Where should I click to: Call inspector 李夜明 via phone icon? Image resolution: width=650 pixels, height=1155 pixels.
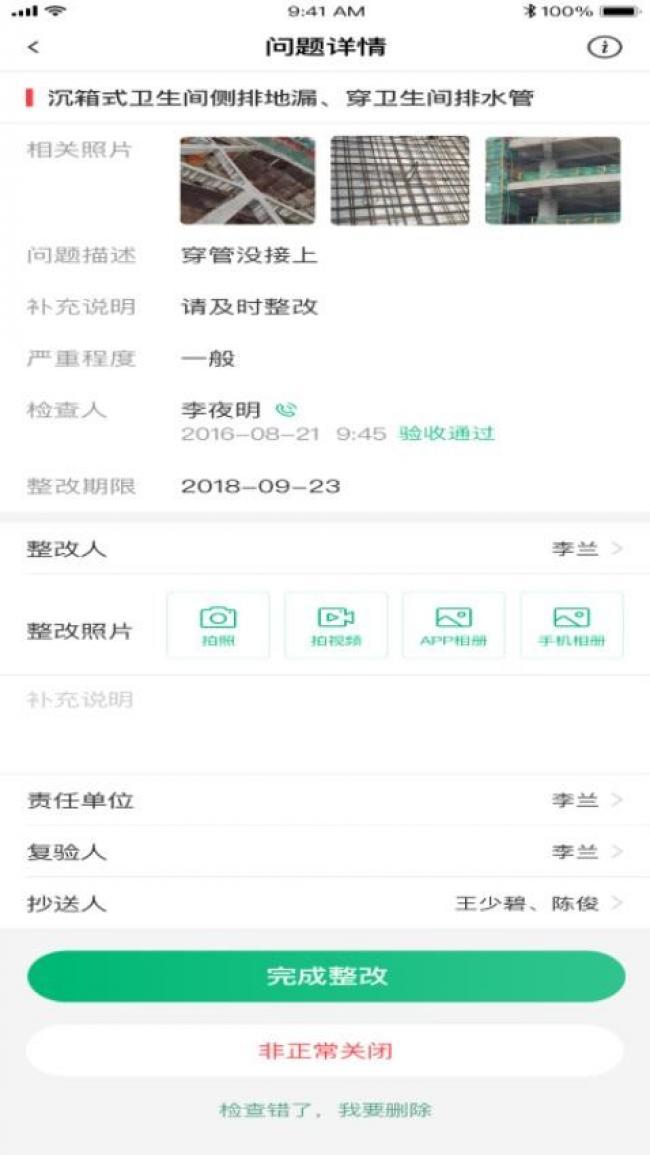click(x=287, y=410)
